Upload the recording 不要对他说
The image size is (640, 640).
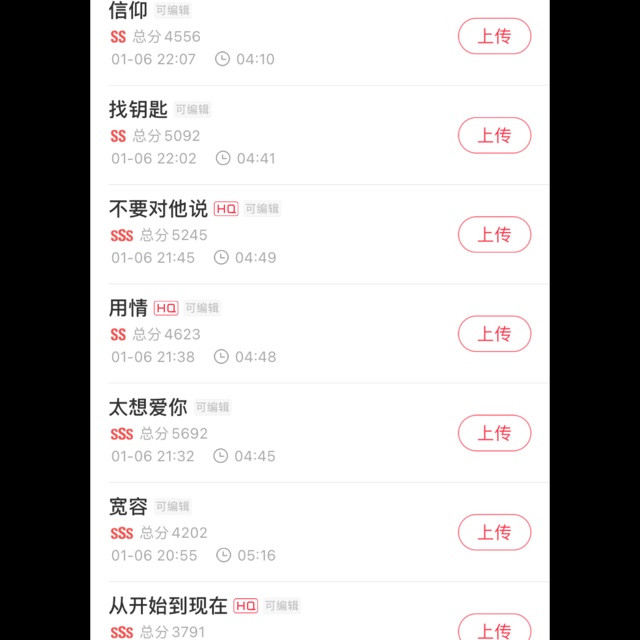494,234
